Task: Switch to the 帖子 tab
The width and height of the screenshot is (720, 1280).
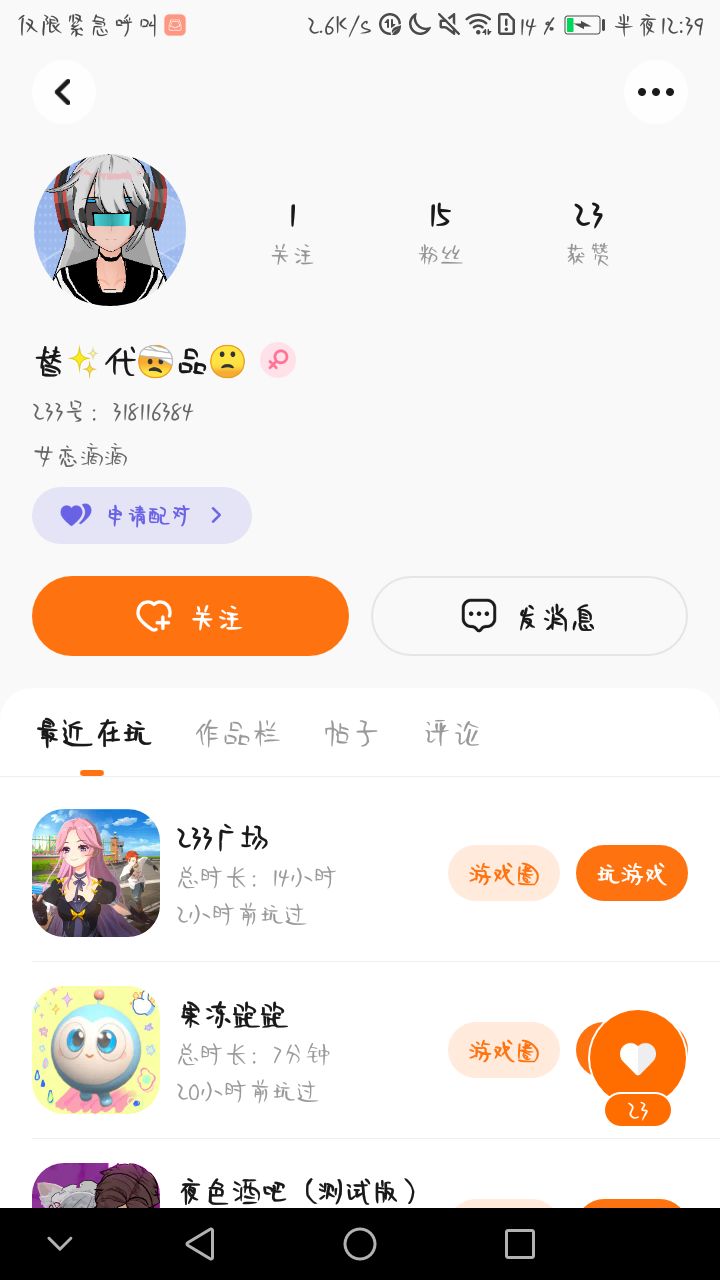Action: coord(351,734)
